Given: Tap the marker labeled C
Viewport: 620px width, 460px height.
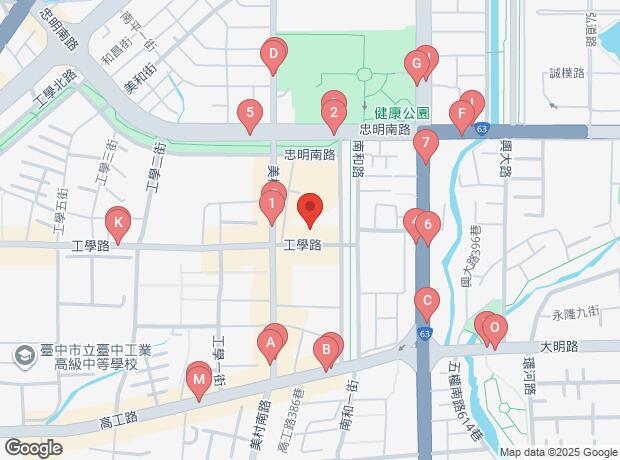Looking at the screenshot, I should pyautogui.click(x=427, y=300).
